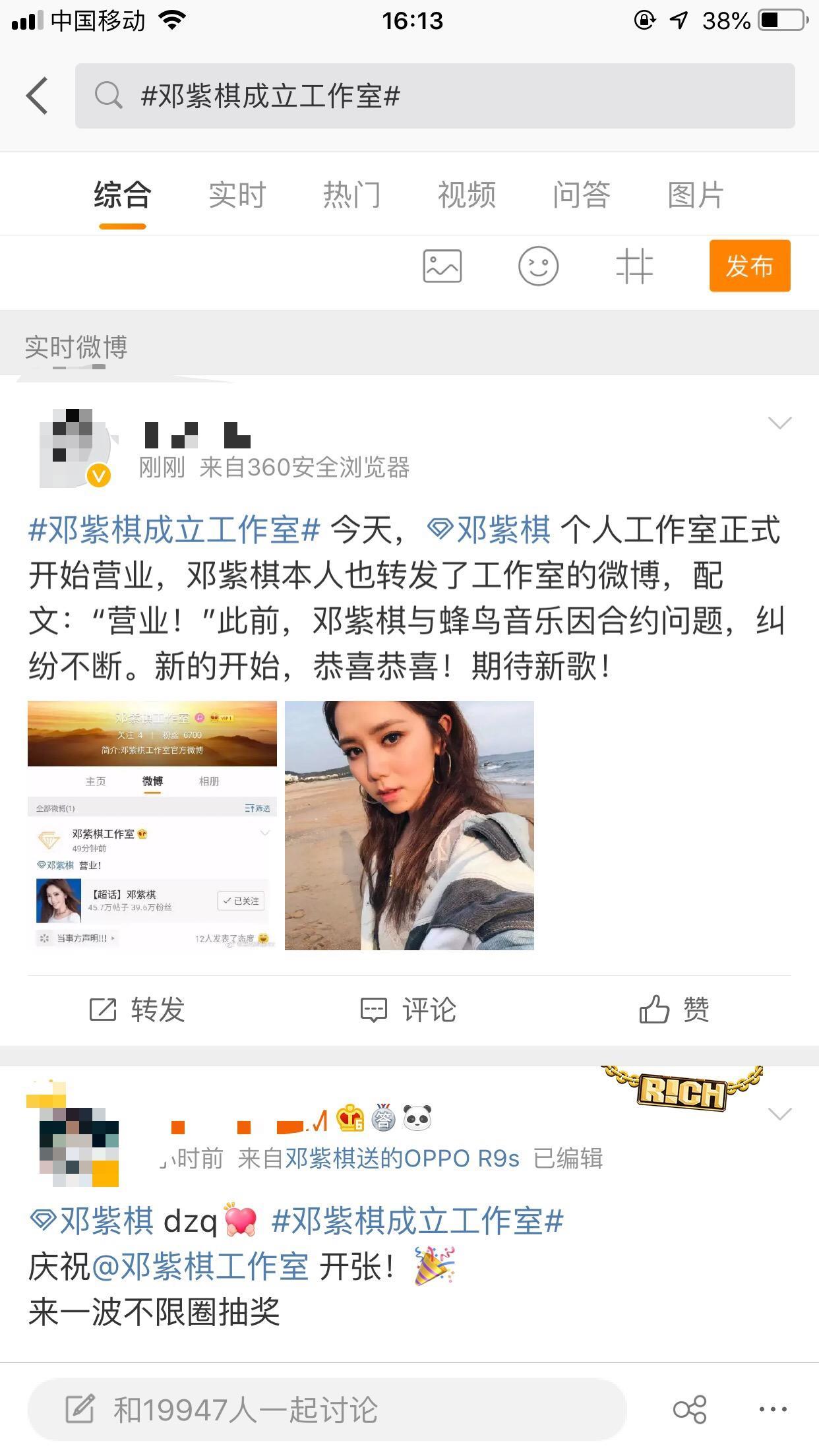Open the search field with #邓紫棋成立工作室#
The height and width of the screenshot is (1456, 819).
click(x=435, y=96)
